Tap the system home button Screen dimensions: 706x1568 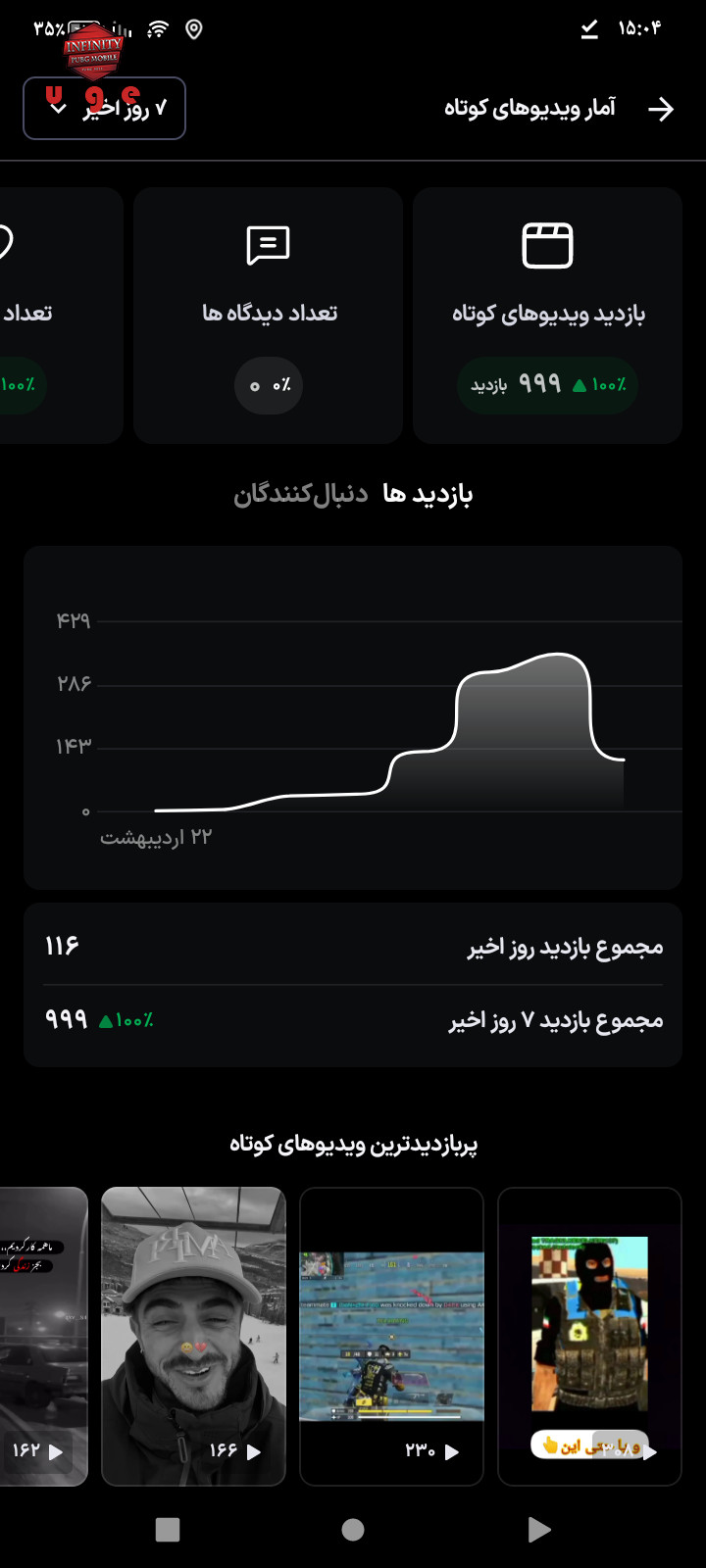pyautogui.click(x=353, y=1530)
